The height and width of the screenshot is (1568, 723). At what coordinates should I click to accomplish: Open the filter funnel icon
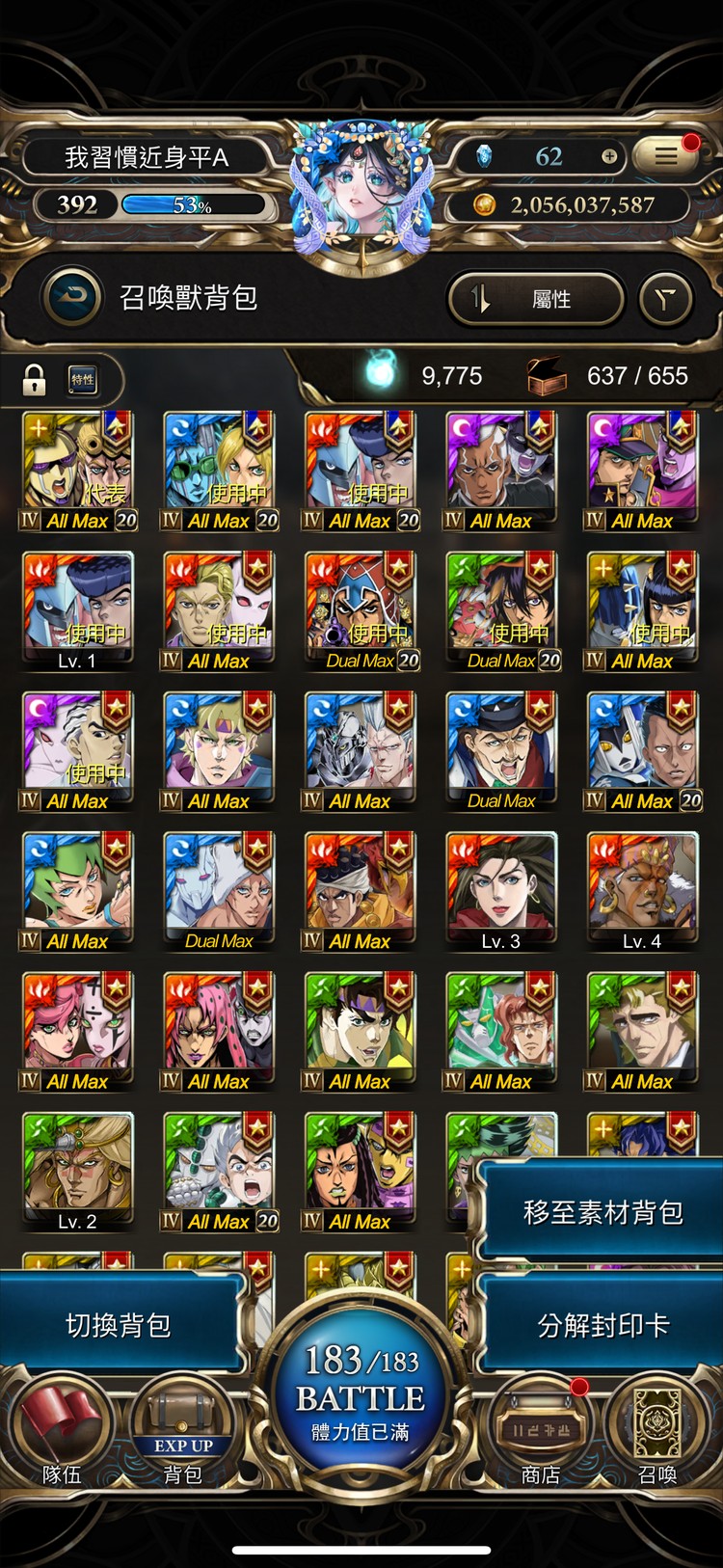tap(666, 299)
